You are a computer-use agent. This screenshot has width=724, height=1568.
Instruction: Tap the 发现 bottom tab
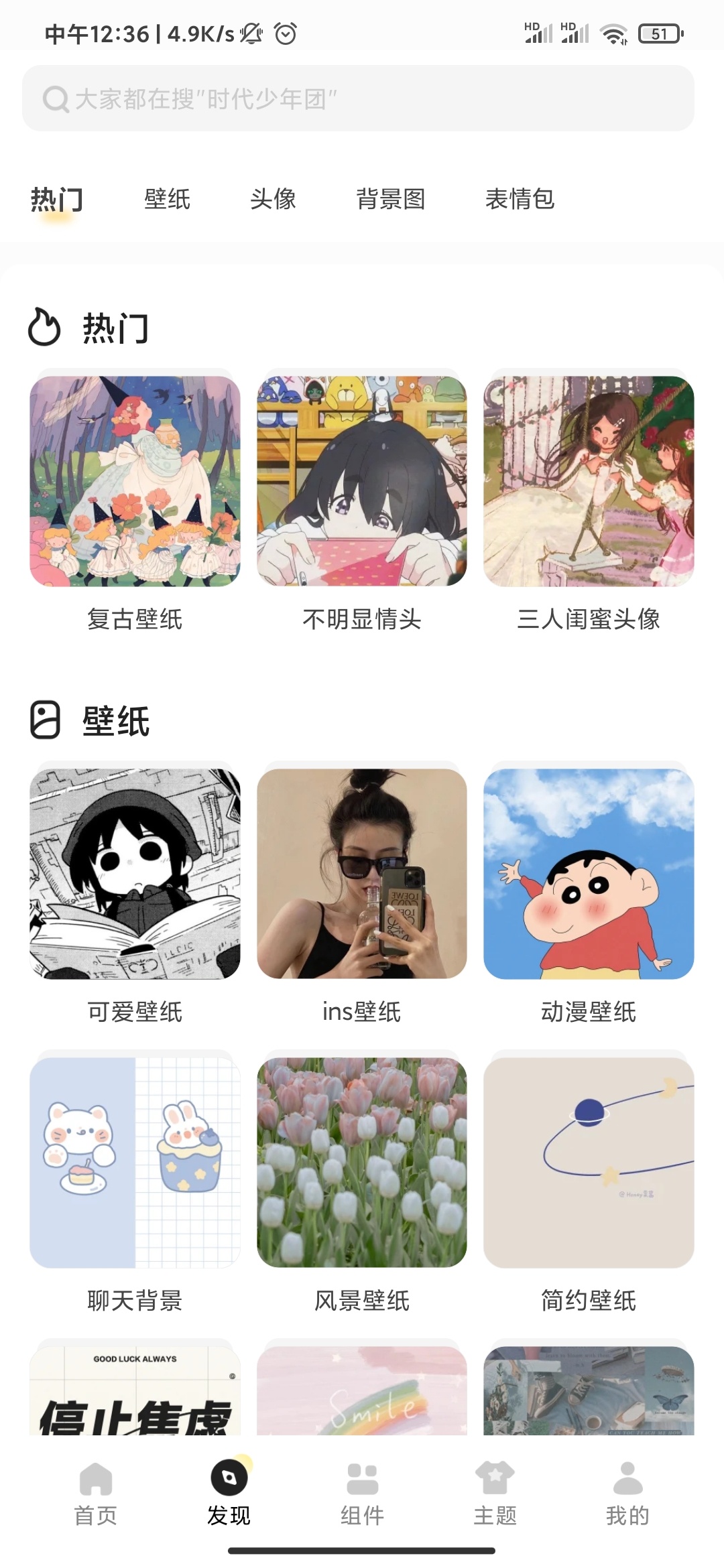tap(229, 1492)
